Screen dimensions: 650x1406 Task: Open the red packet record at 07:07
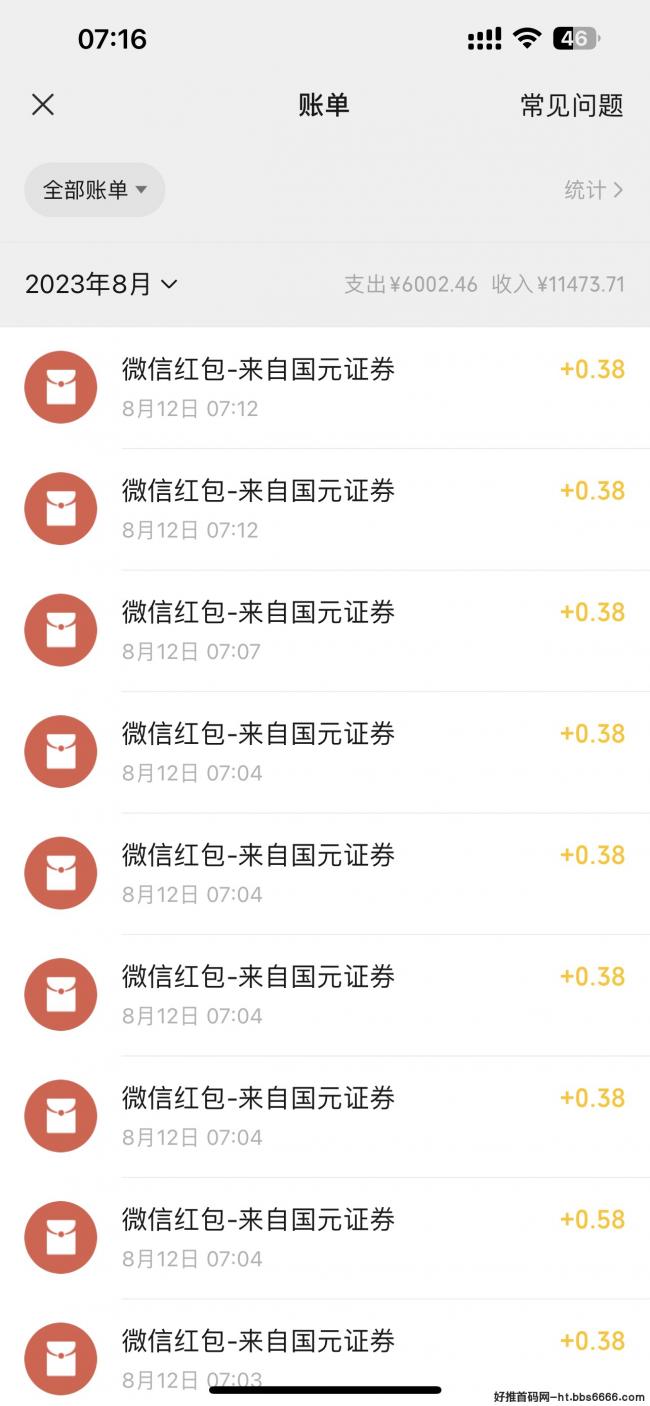(325, 631)
